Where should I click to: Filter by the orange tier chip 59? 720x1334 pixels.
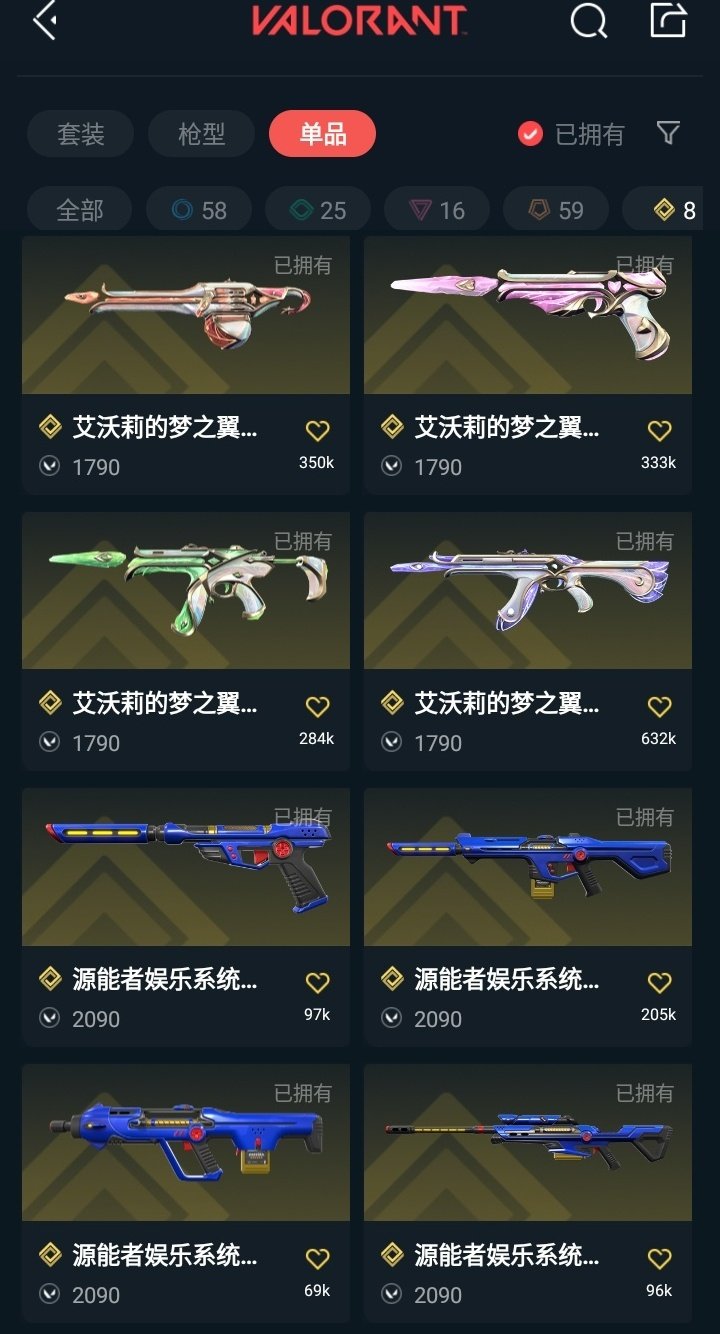[556, 210]
